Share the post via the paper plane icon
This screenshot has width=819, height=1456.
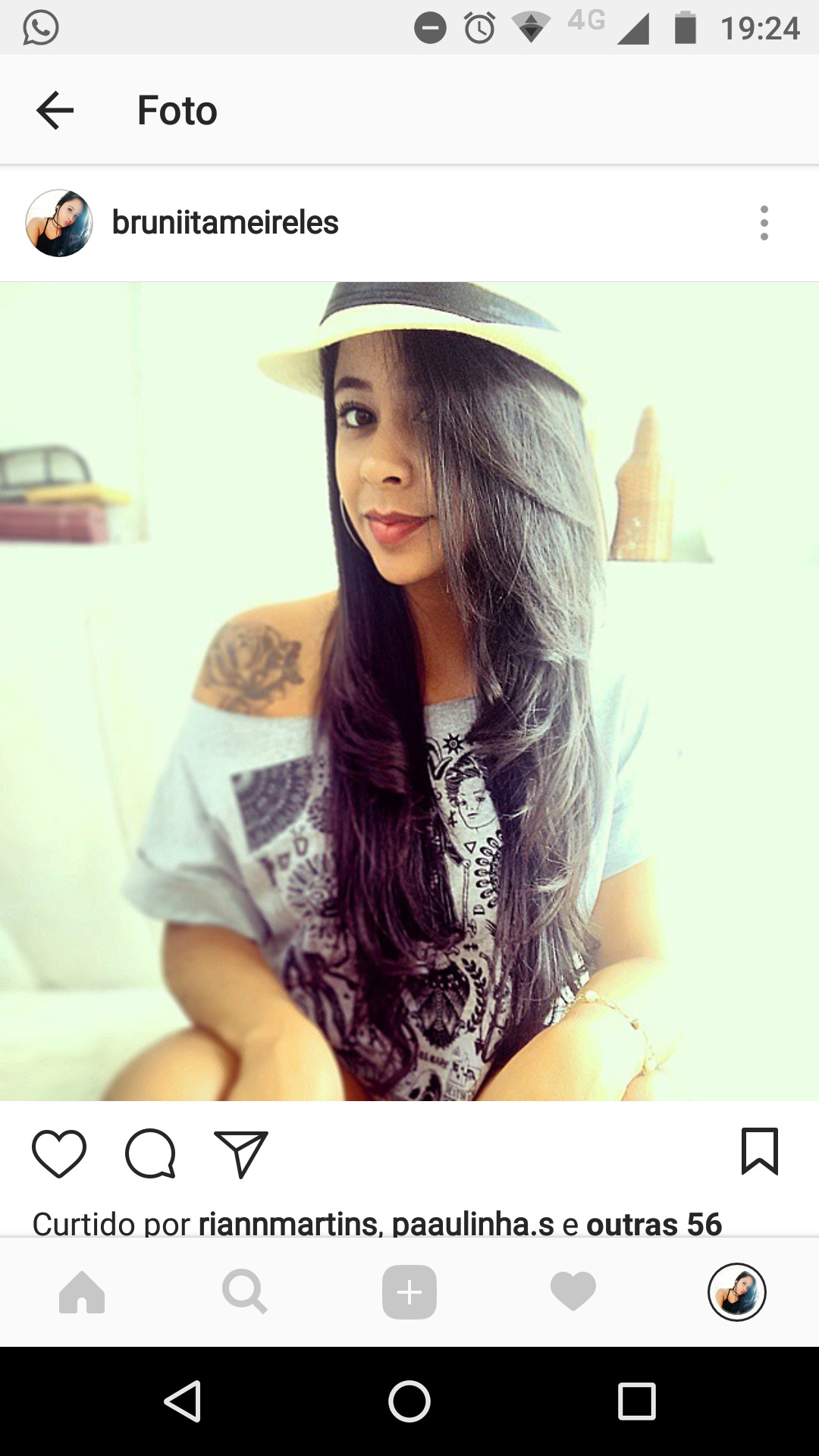(x=241, y=1153)
